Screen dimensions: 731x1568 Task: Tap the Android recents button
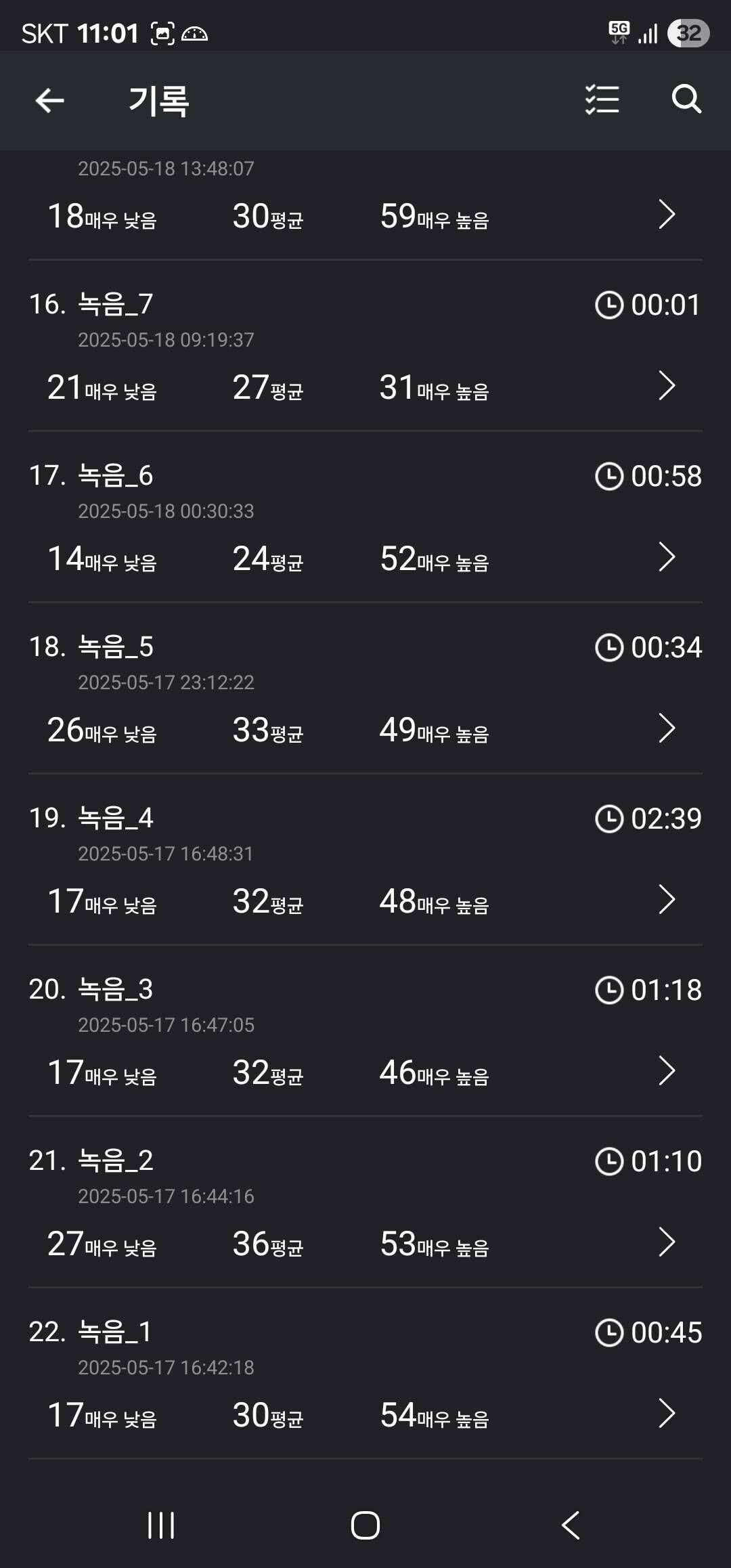(161, 1525)
